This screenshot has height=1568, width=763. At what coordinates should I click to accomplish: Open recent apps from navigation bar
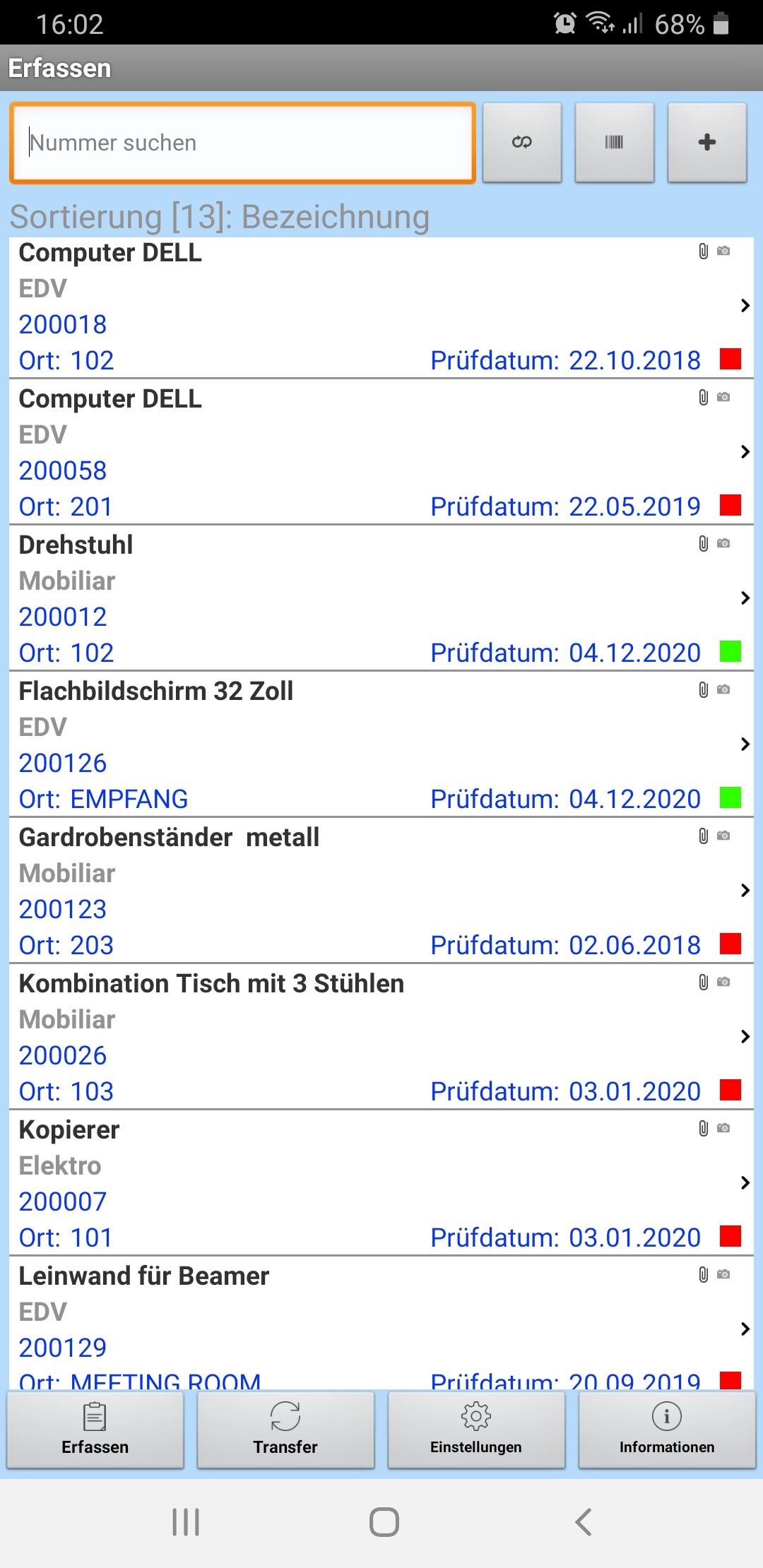pos(186,1522)
